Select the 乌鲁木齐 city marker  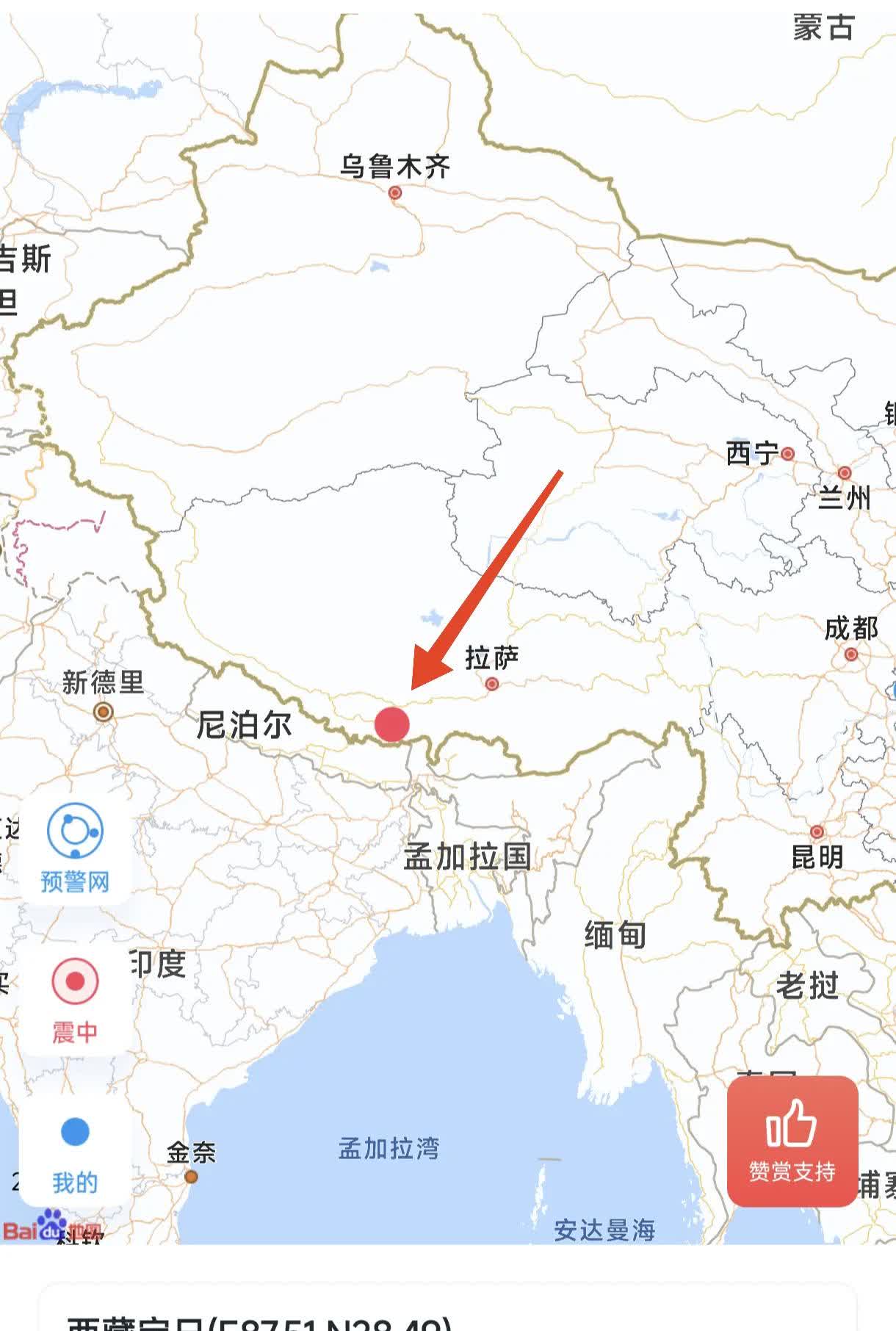click(397, 191)
